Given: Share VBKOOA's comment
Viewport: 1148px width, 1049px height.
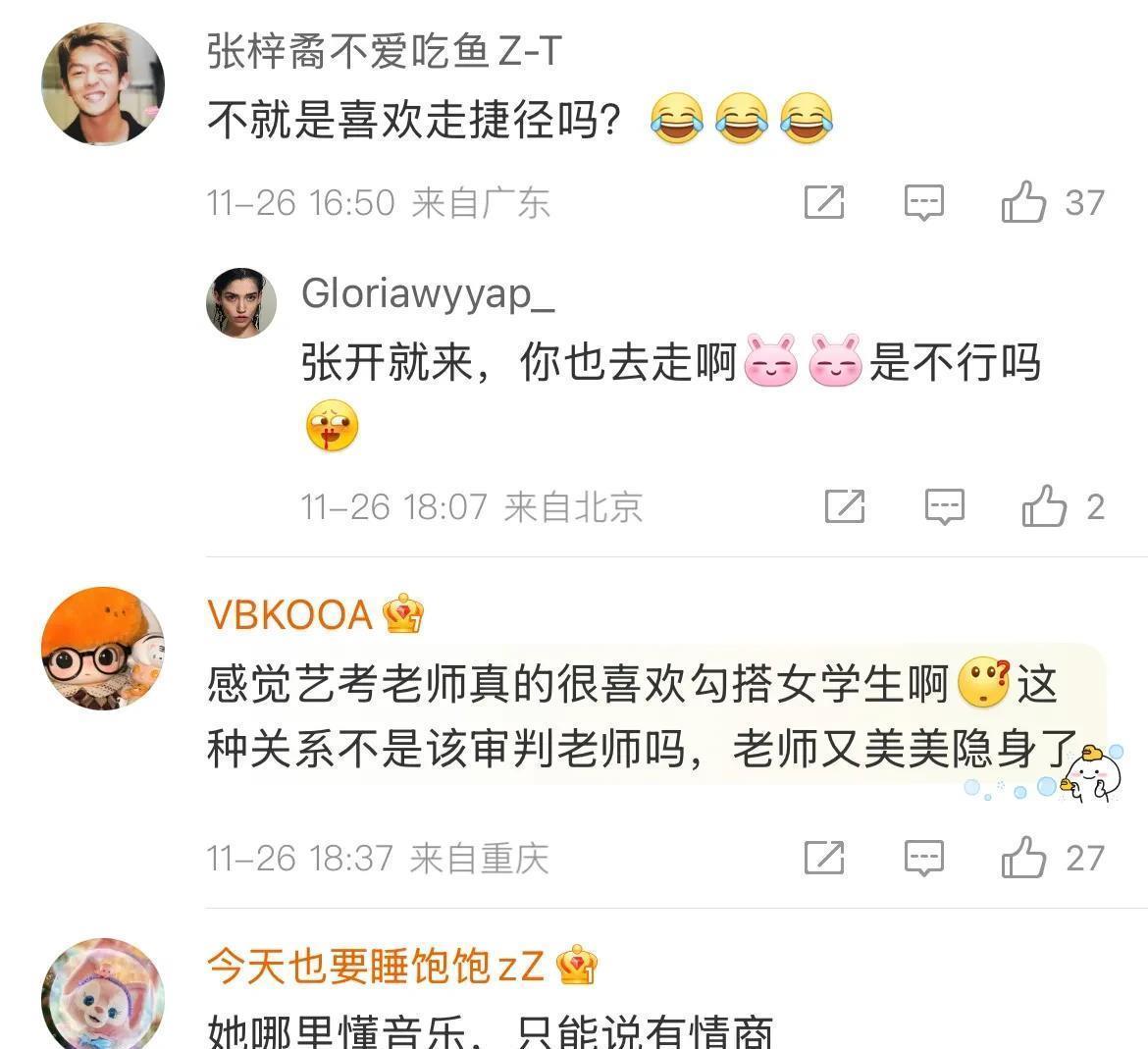Looking at the screenshot, I should click(x=824, y=858).
